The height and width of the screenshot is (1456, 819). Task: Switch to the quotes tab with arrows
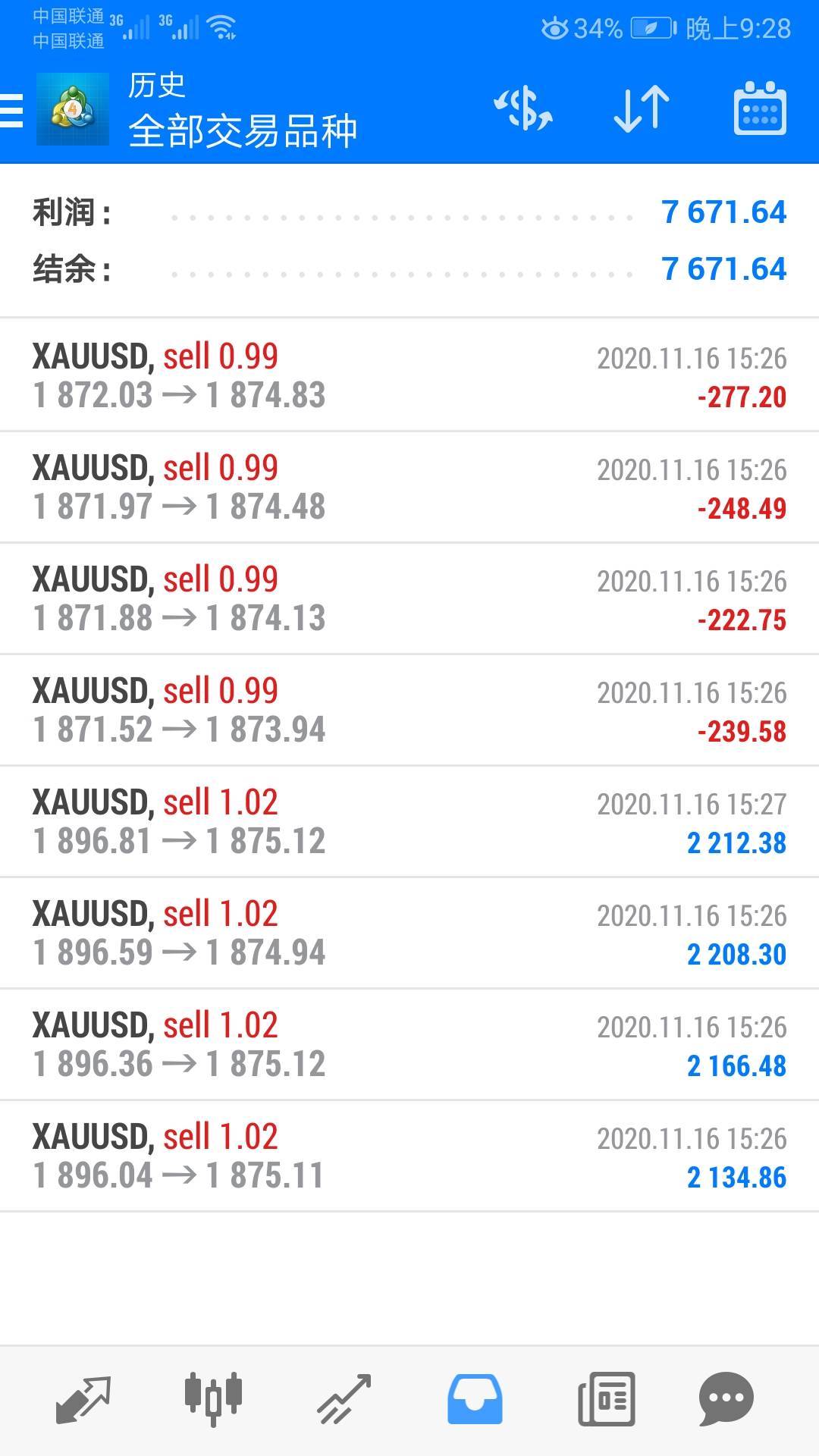(x=83, y=1399)
